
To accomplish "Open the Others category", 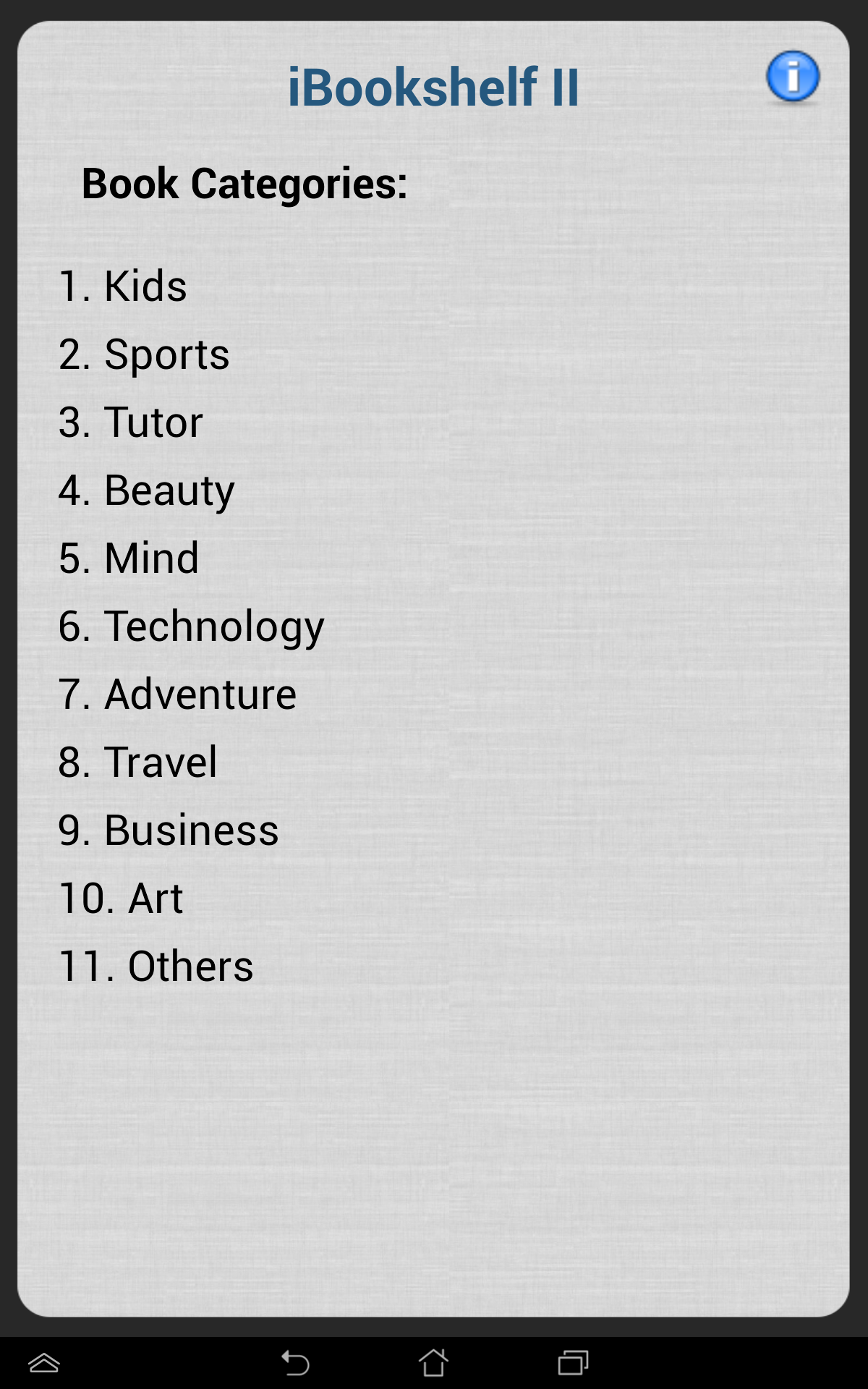I will pos(156,966).
